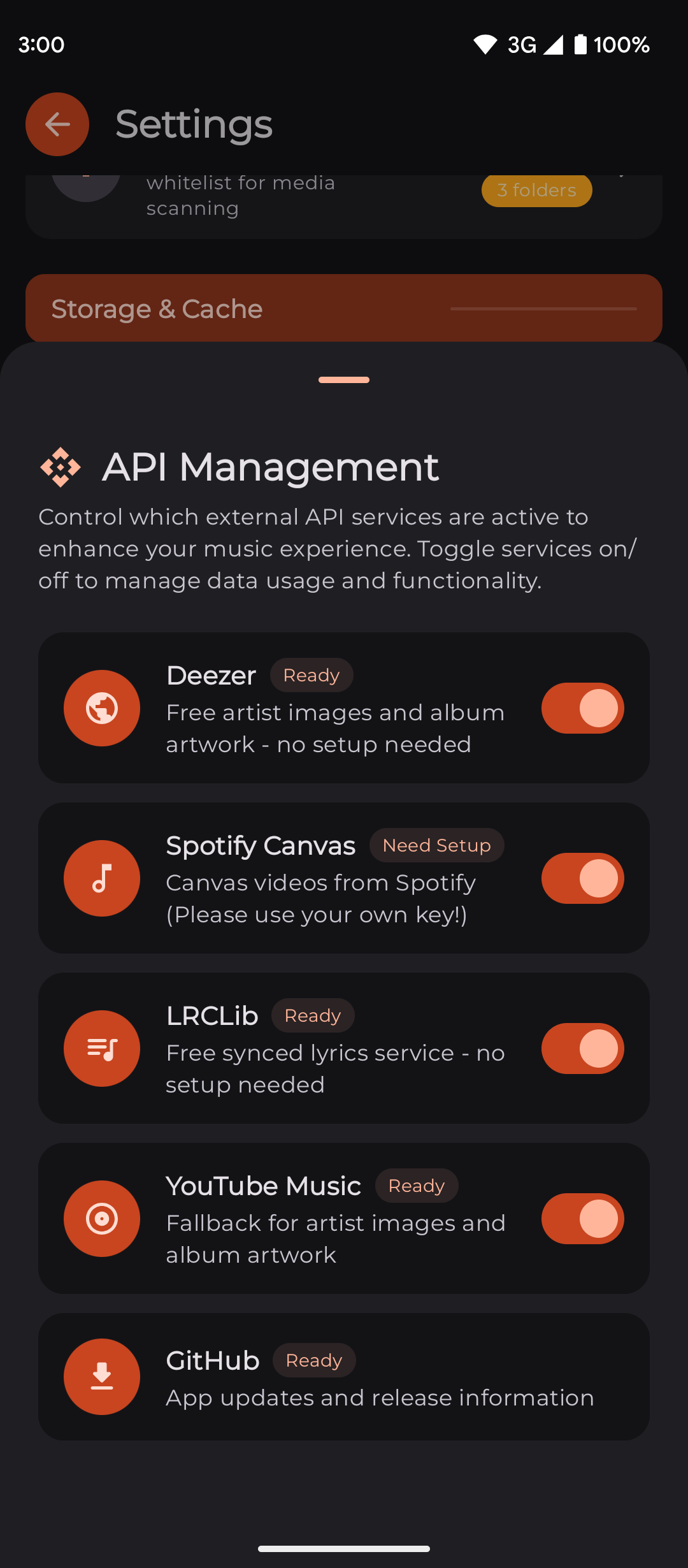688x1568 pixels.
Task: Disable the Spotify Canvas switch
Action: click(582, 878)
